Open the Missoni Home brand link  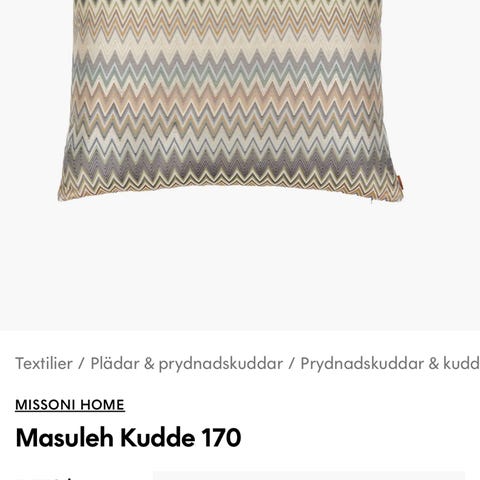(70, 405)
